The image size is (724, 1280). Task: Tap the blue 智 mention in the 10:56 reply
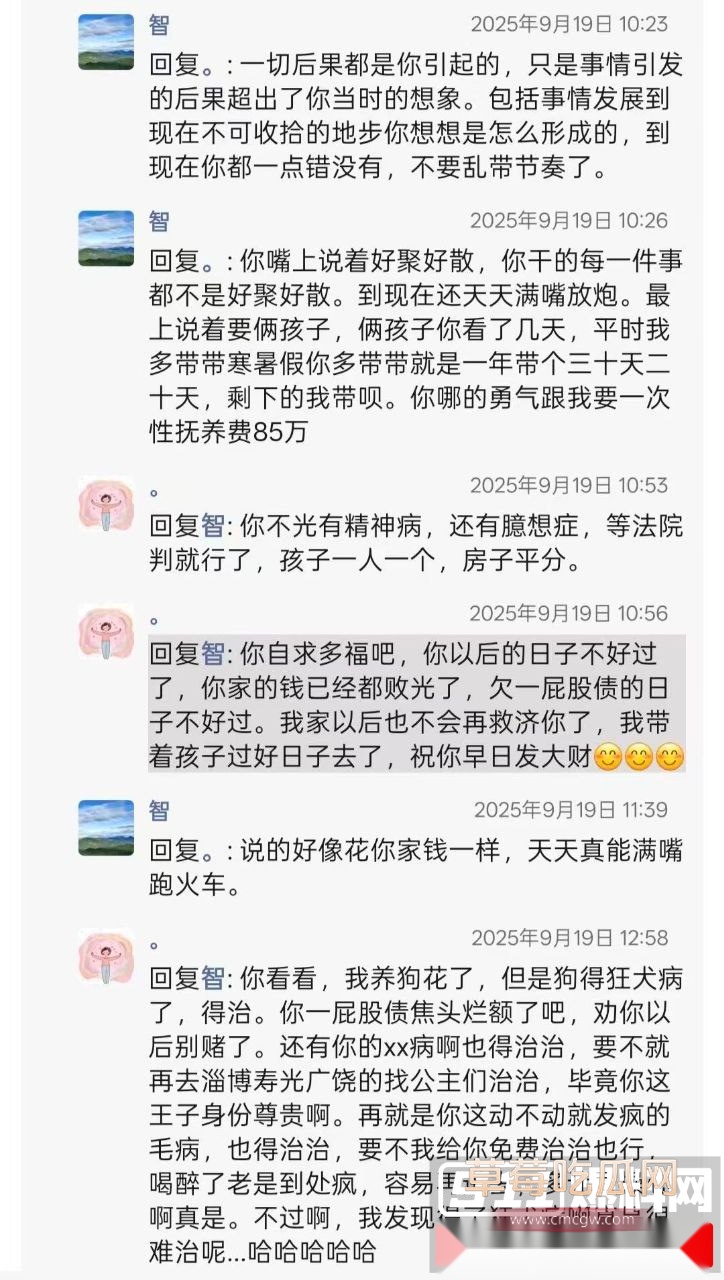pyautogui.click(x=213, y=654)
